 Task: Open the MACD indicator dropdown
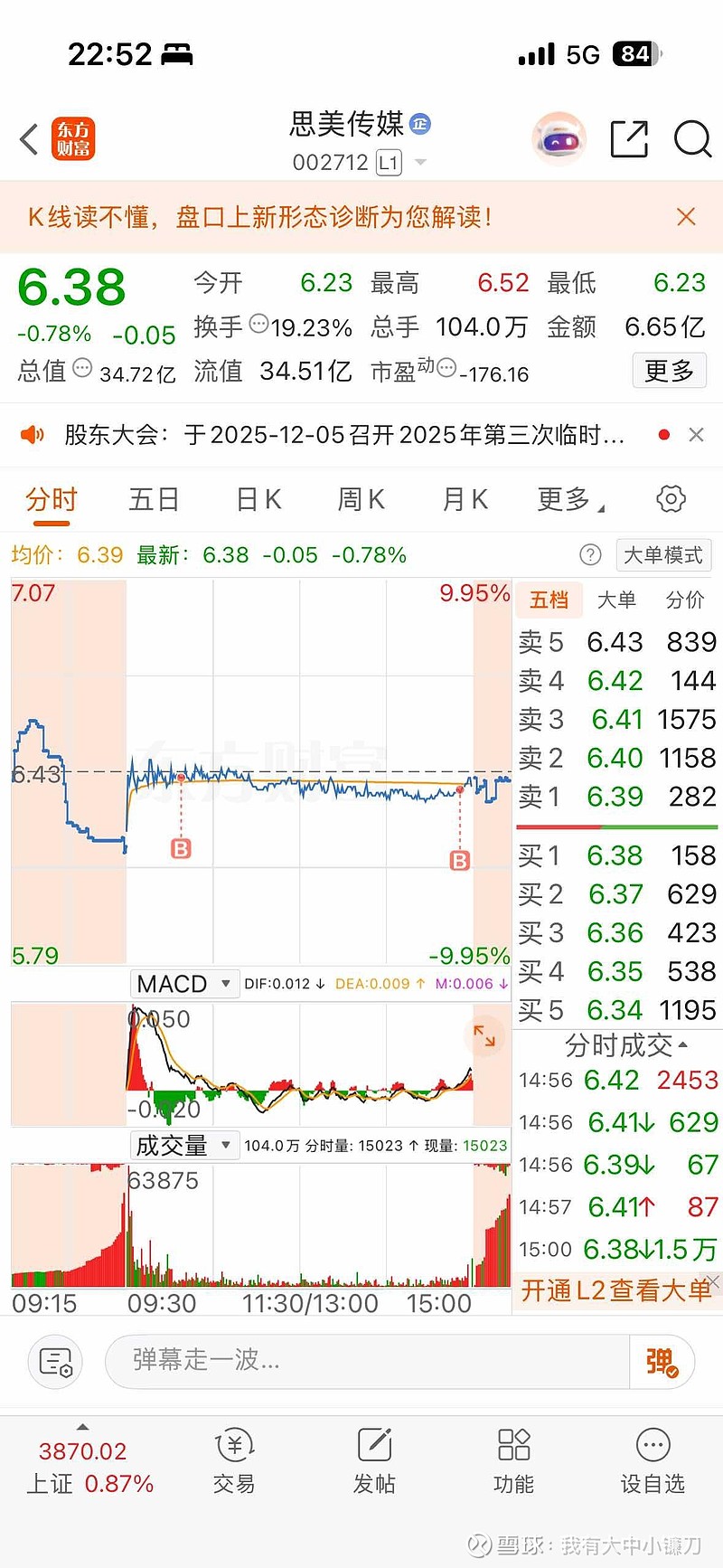pyautogui.click(x=184, y=984)
